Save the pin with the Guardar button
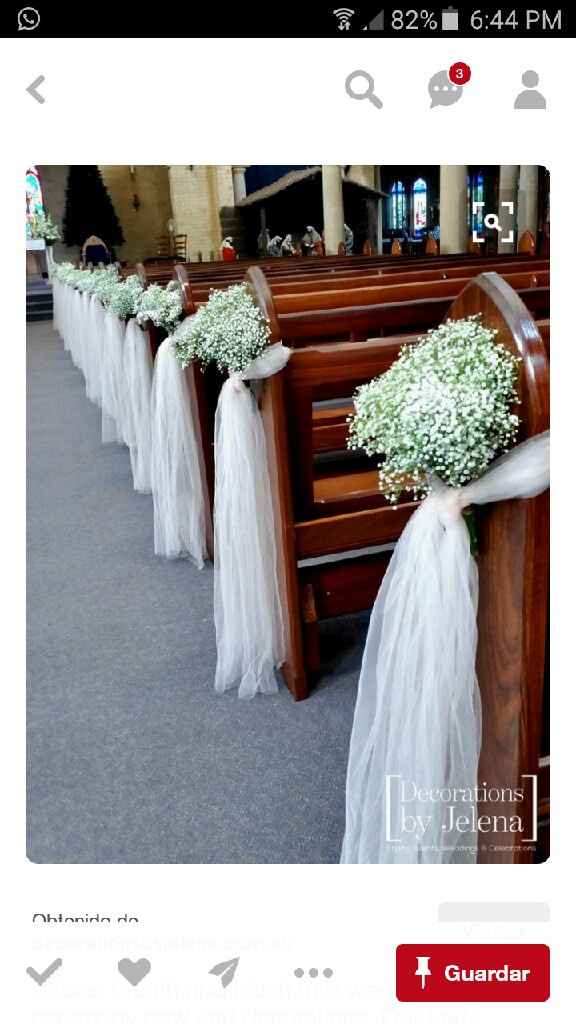The image size is (576, 1024). [473, 972]
